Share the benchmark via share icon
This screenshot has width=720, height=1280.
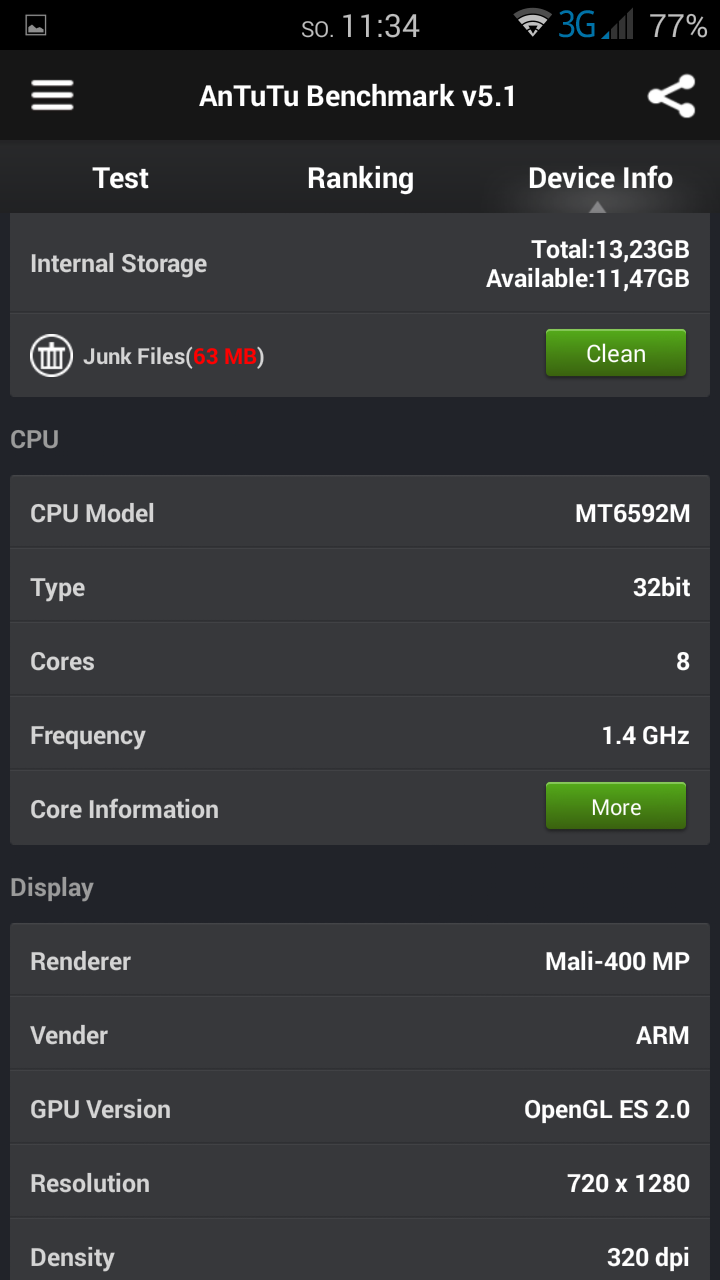(671, 96)
